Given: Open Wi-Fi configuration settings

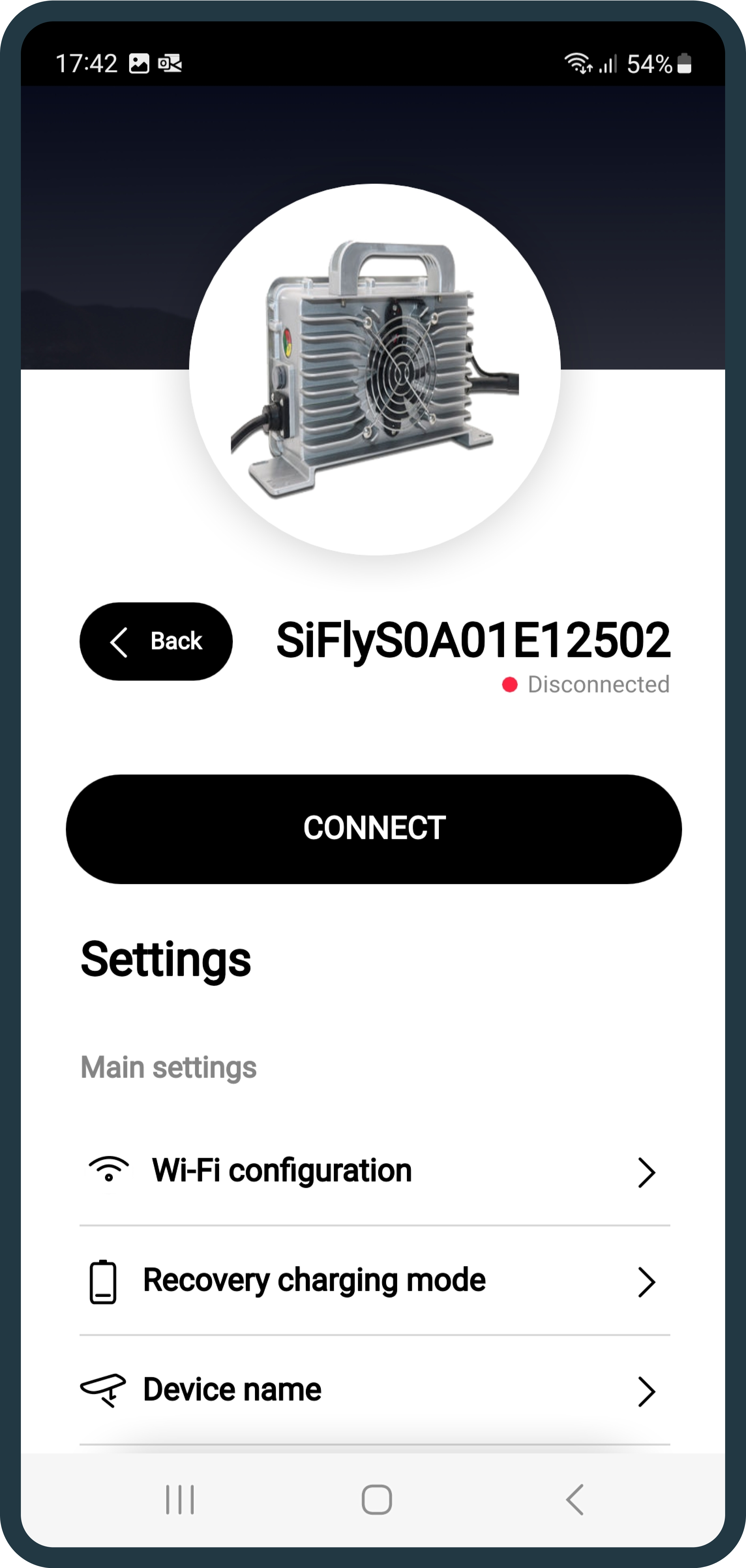Looking at the screenshot, I should point(374,1171).
